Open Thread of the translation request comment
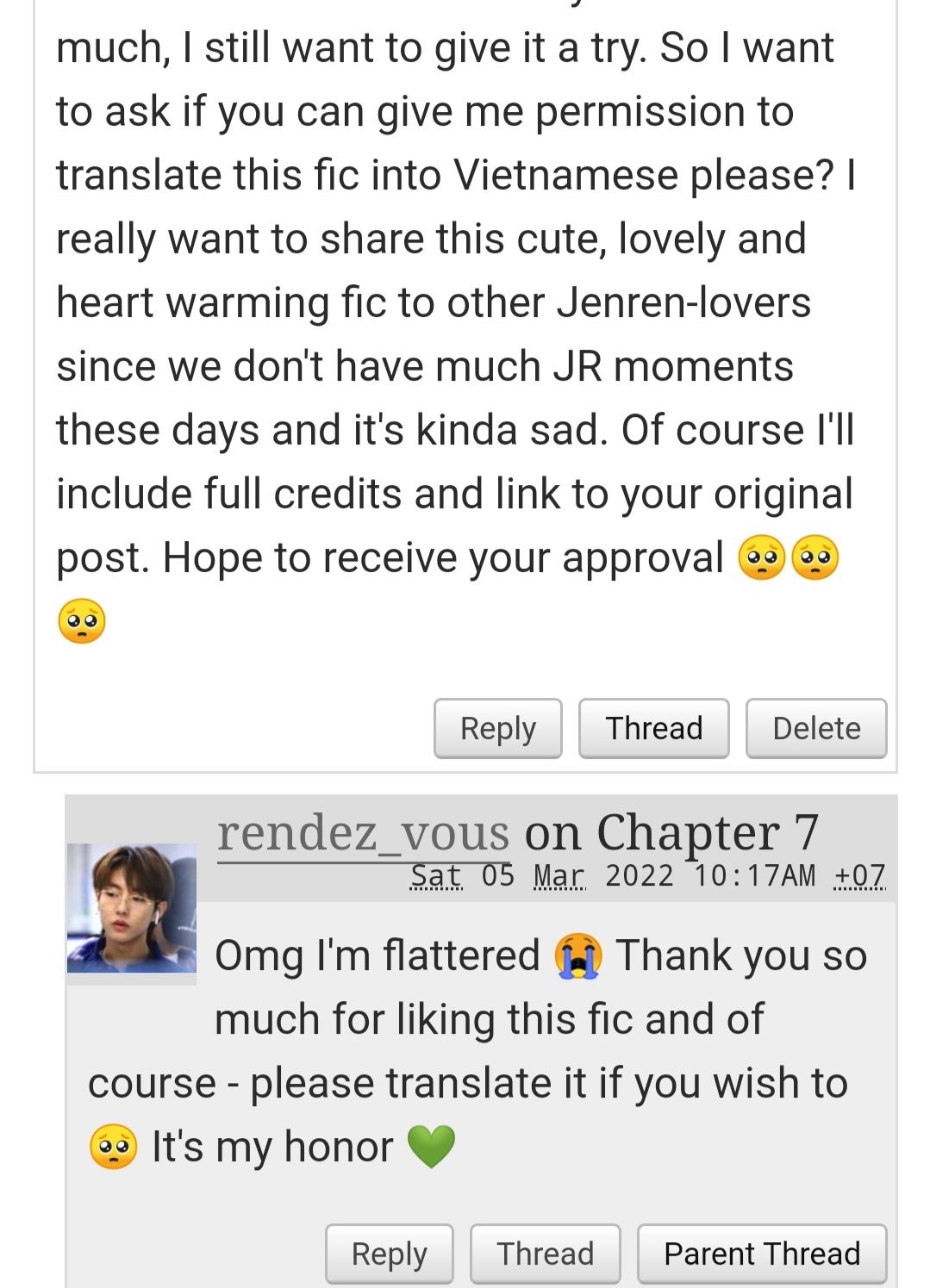 coord(653,728)
